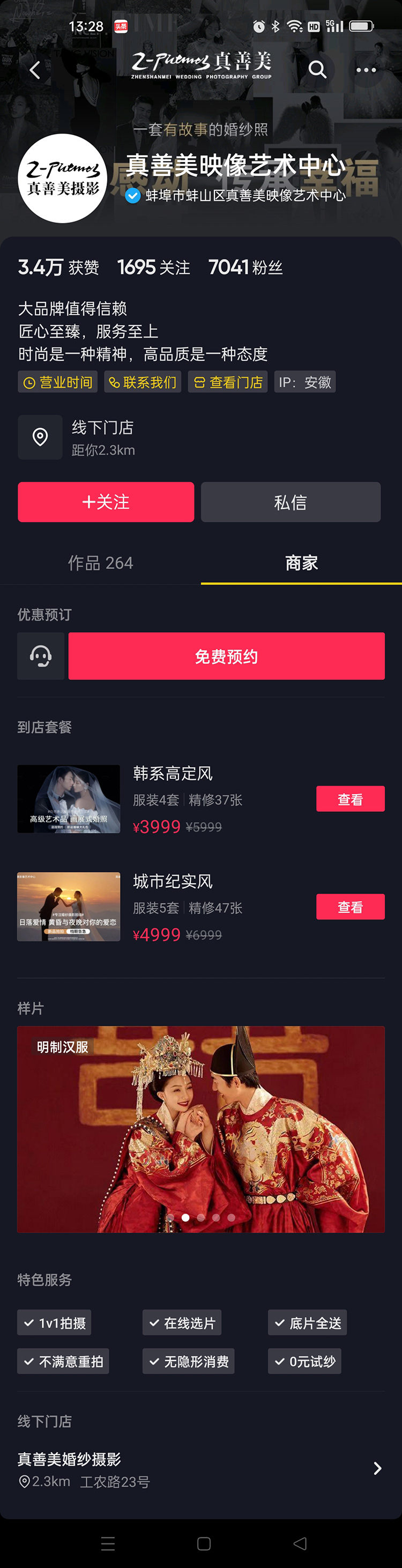
Task: Open the search icon in header
Action: pyautogui.click(x=317, y=70)
